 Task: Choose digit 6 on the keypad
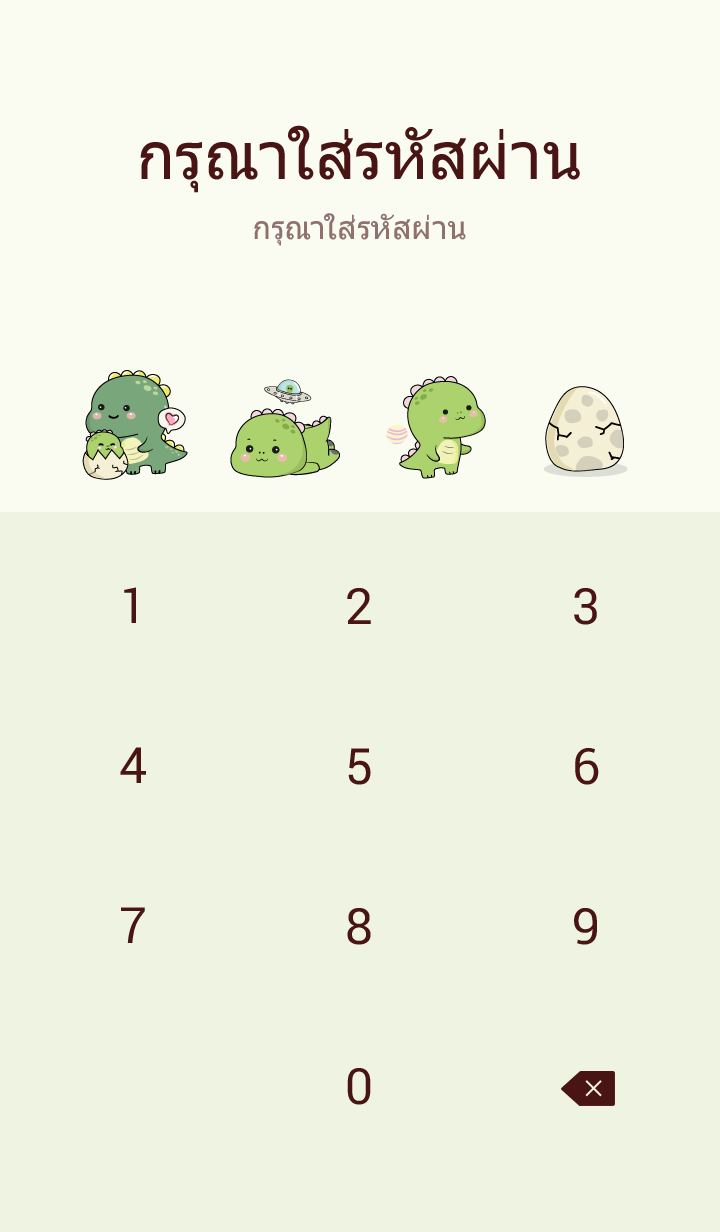coord(586,767)
